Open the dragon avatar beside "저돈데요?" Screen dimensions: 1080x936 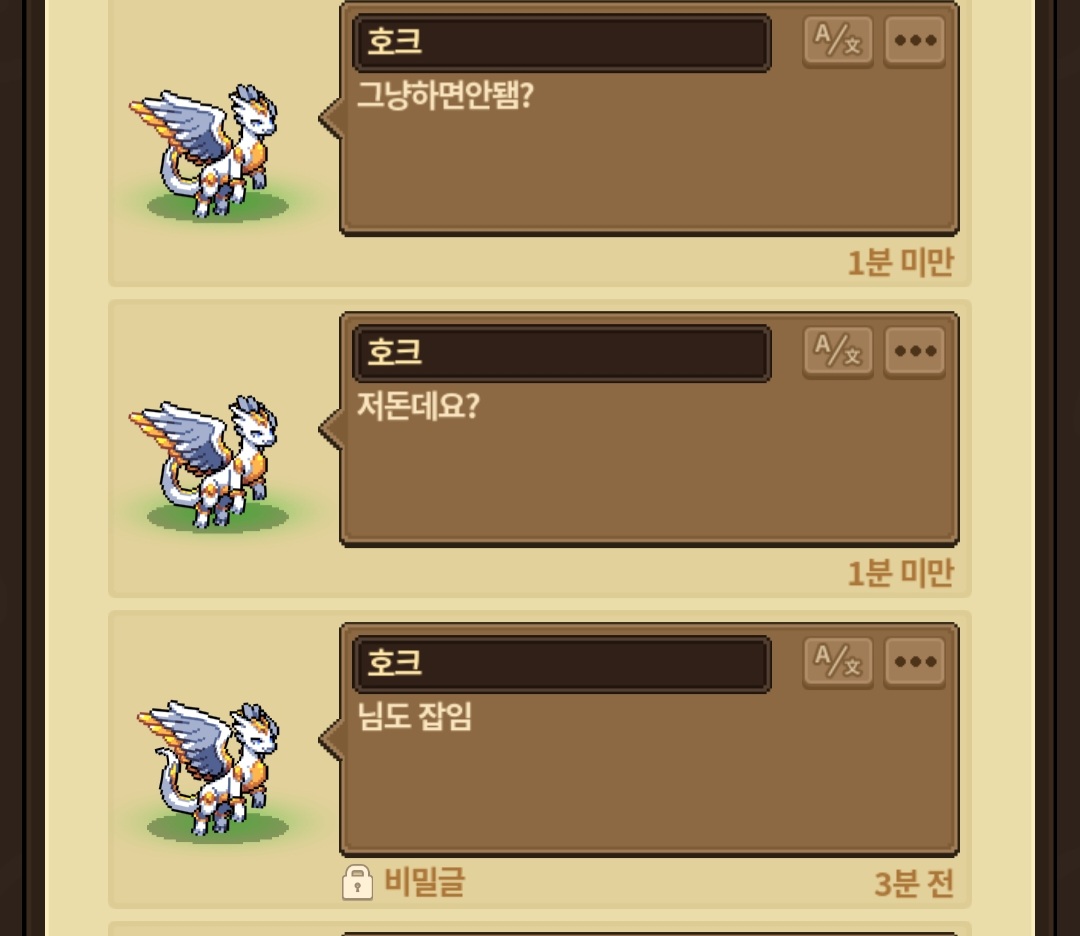coord(207,462)
